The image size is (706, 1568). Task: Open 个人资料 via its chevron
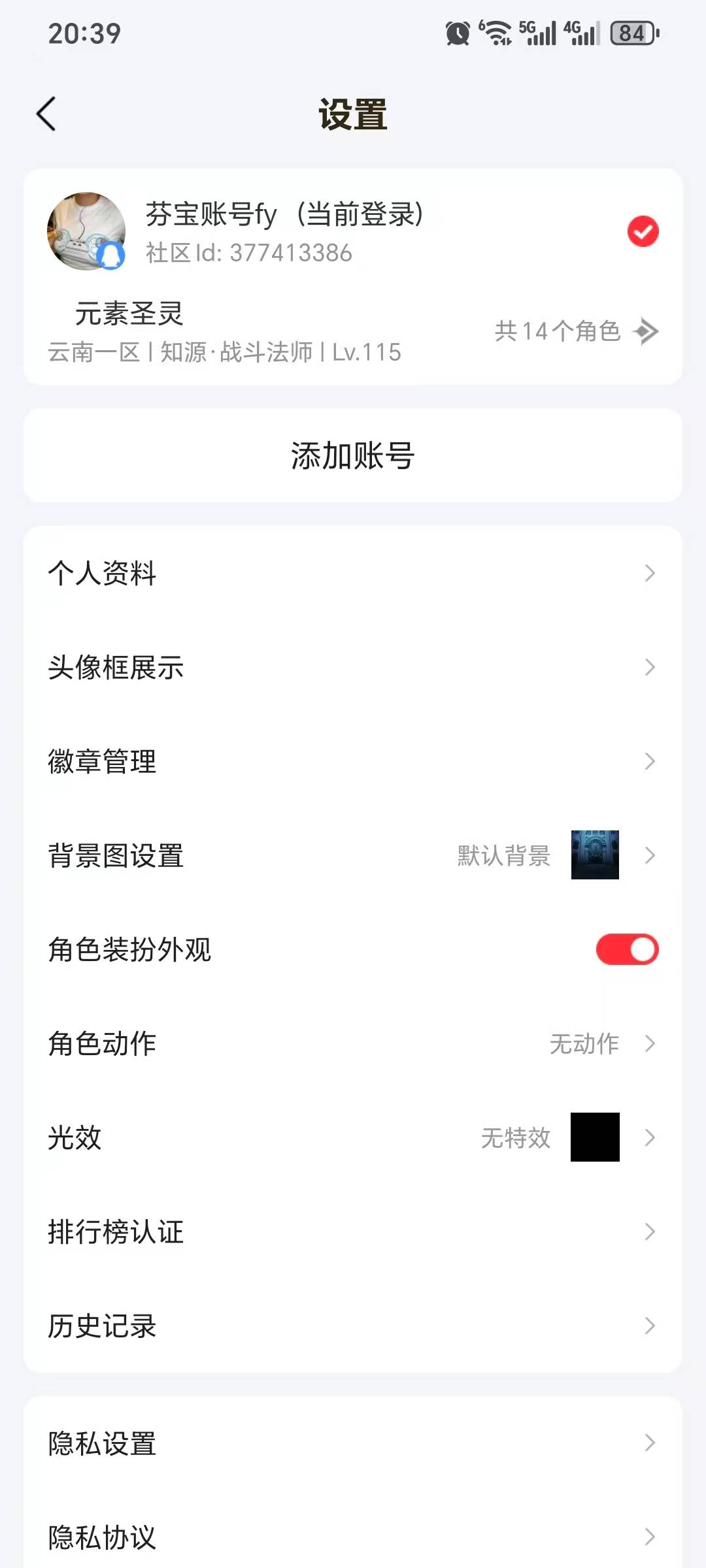click(x=649, y=573)
